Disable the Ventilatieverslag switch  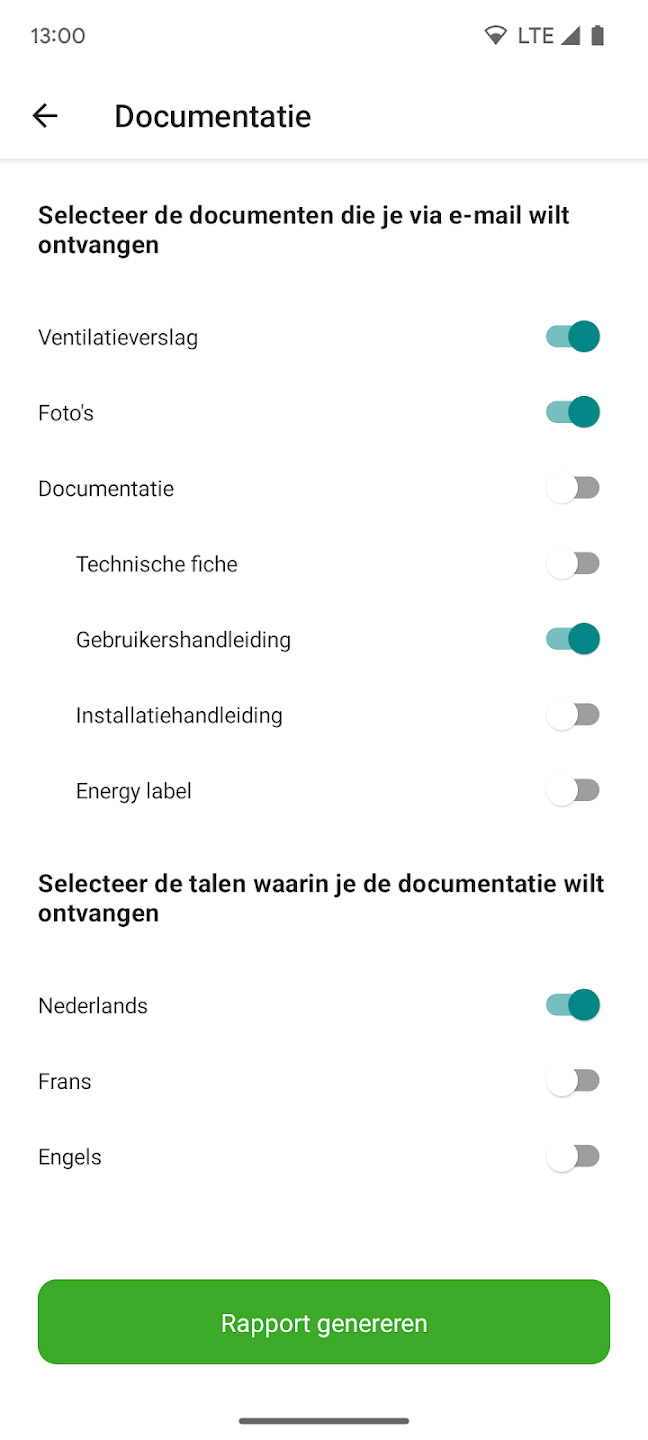573,337
